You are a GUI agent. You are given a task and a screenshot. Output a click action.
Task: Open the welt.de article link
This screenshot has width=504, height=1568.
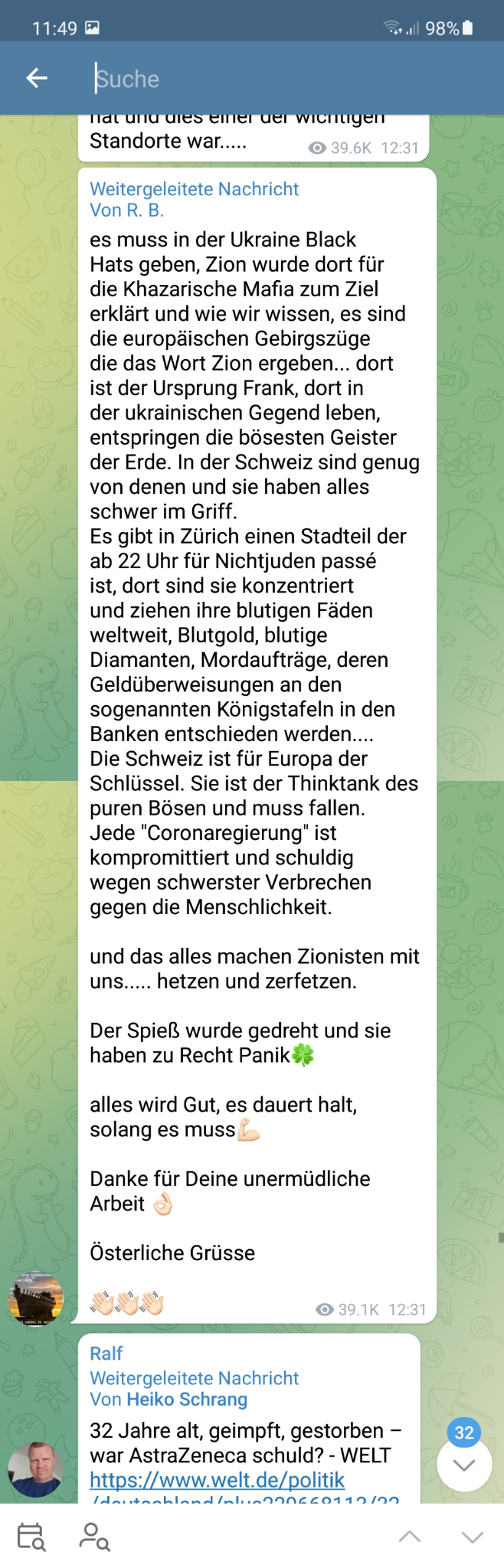(217, 1480)
